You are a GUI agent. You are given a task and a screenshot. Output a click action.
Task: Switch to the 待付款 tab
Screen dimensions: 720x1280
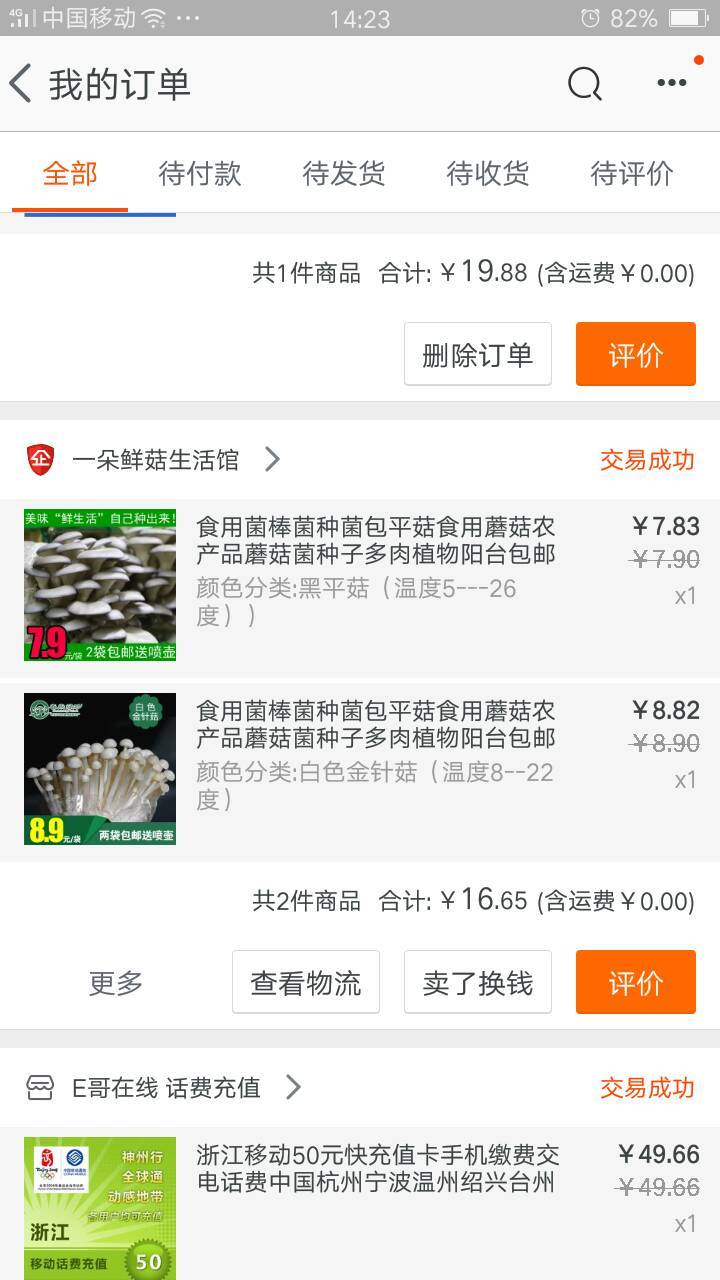[x=200, y=174]
